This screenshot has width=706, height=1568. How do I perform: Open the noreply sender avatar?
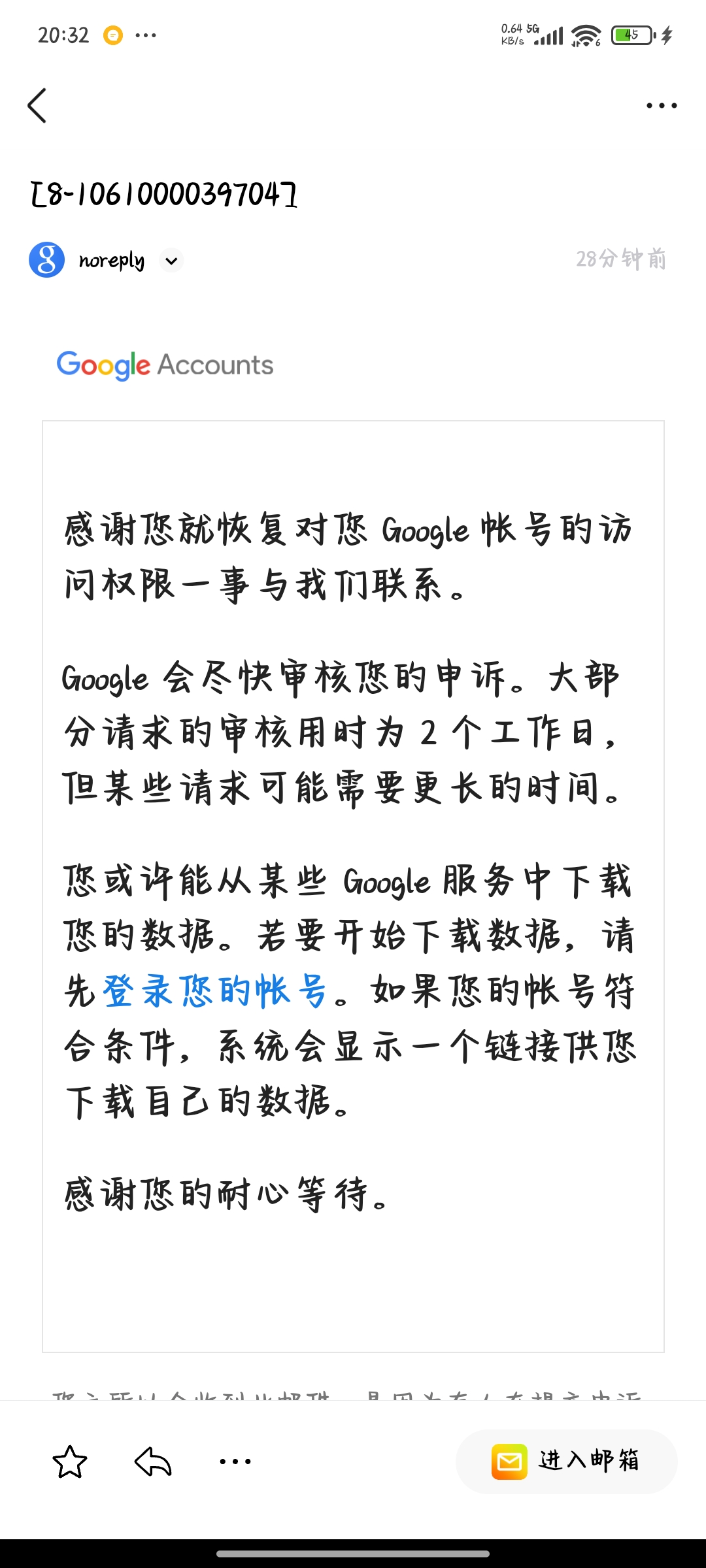[x=47, y=260]
